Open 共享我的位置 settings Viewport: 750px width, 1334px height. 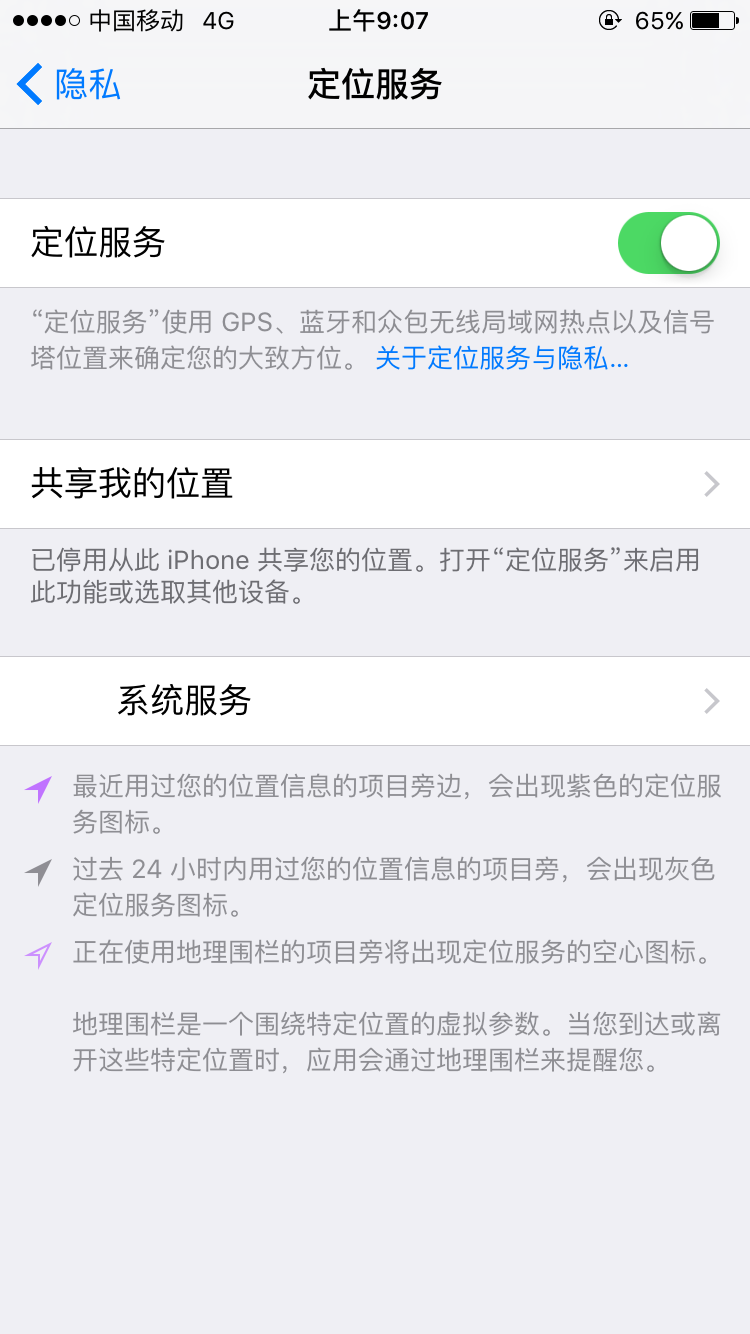tap(375, 484)
